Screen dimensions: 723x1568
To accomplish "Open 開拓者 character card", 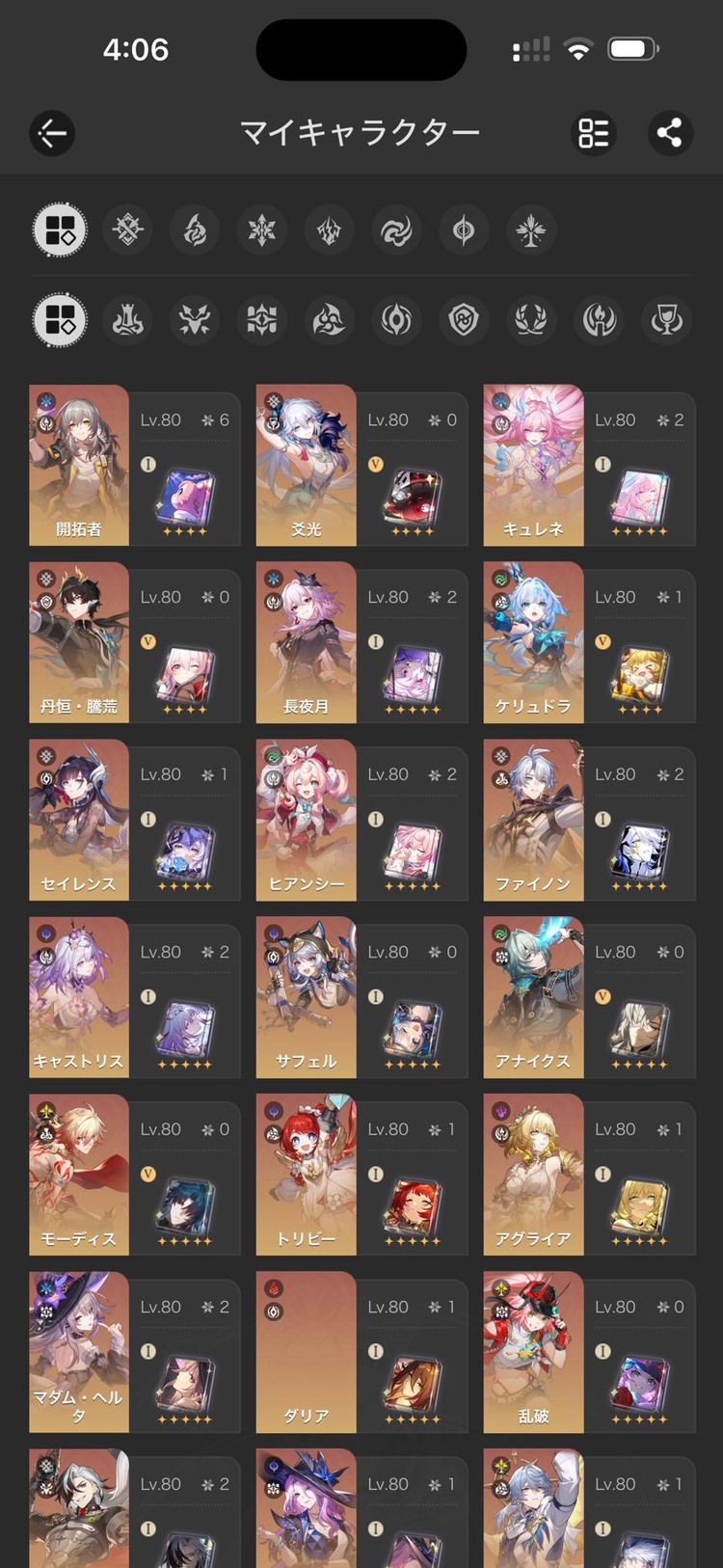I will coord(134,466).
